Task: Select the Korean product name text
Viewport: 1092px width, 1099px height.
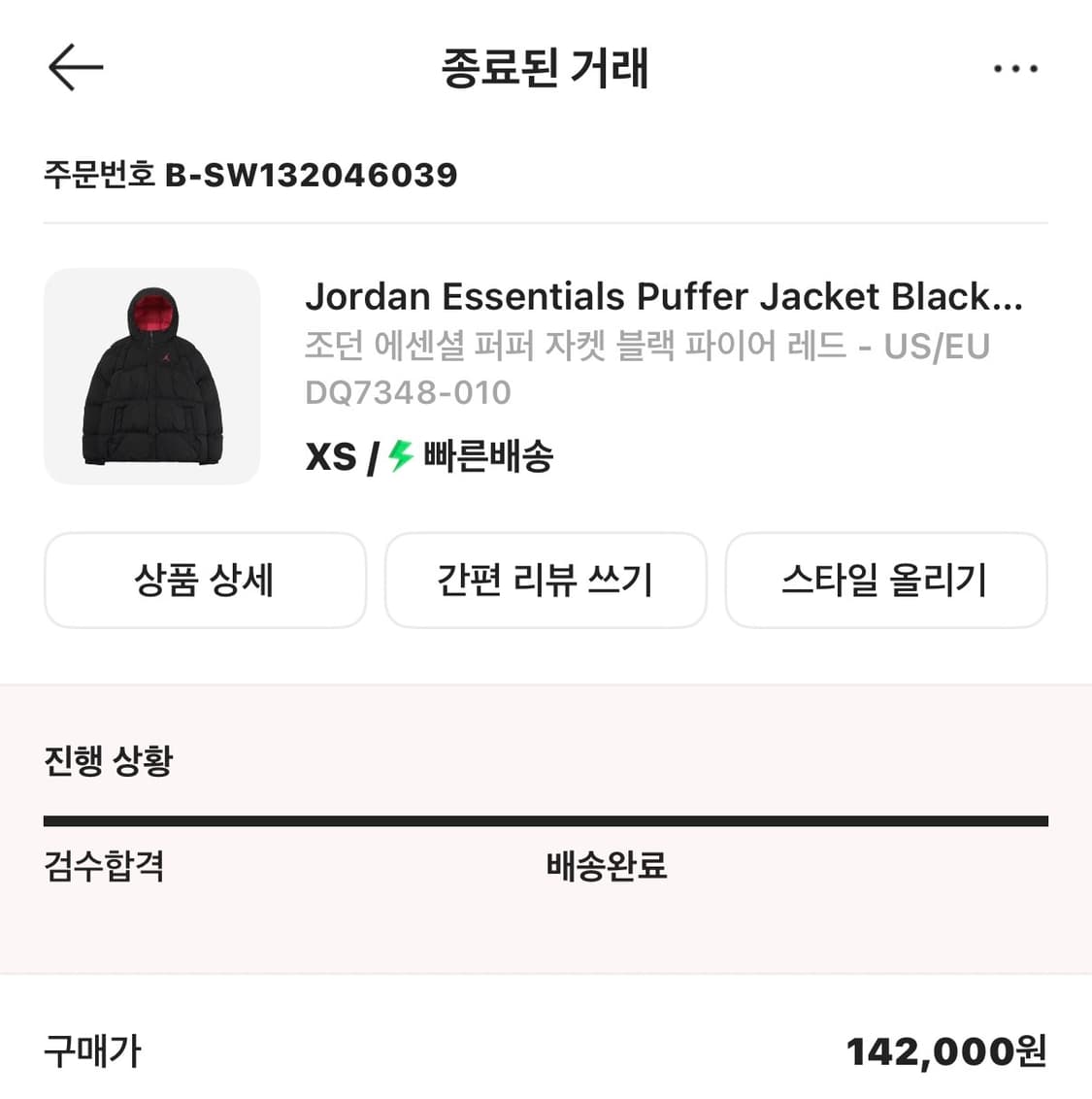Action: tap(647, 347)
